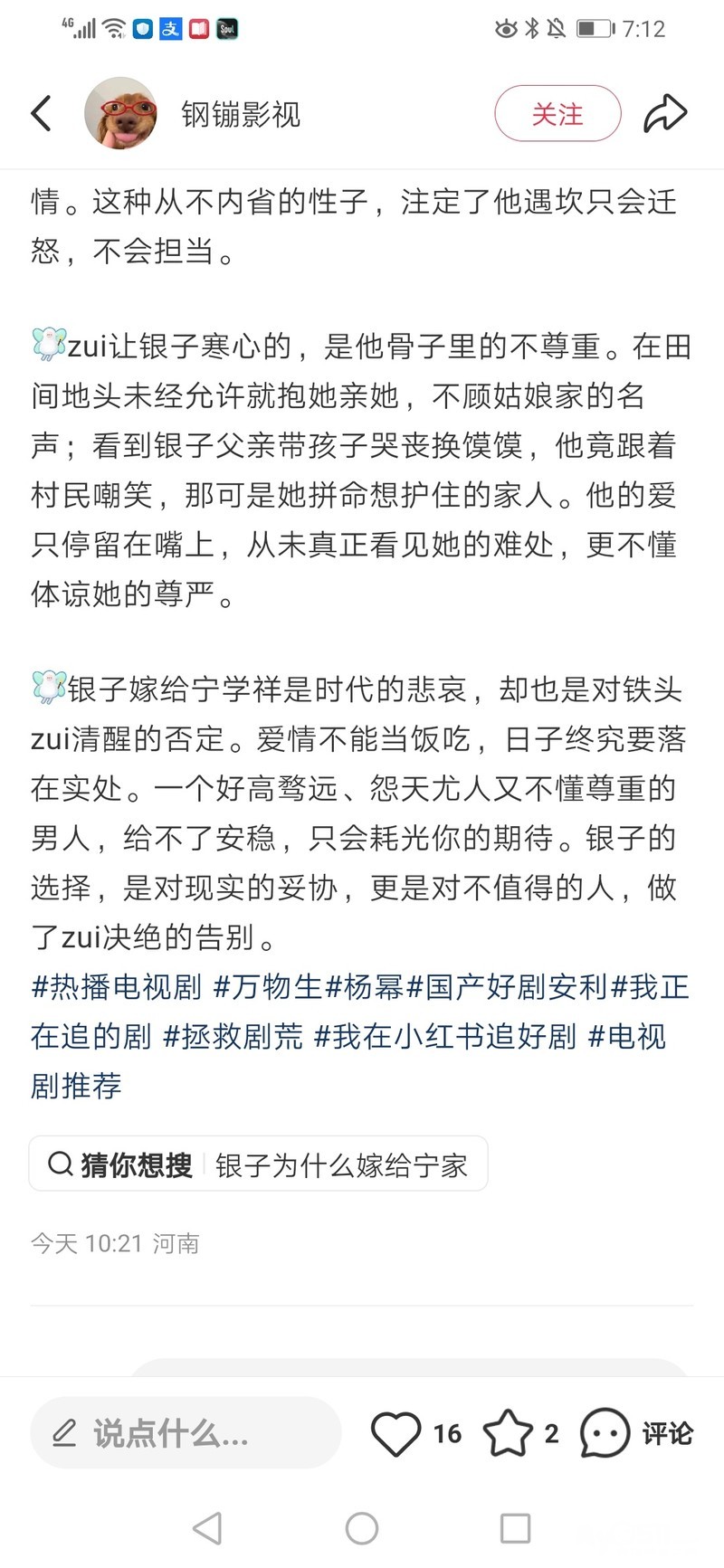The width and height of the screenshot is (724, 1568).
Task: Open hashtag #万物生
Action: coord(268,986)
